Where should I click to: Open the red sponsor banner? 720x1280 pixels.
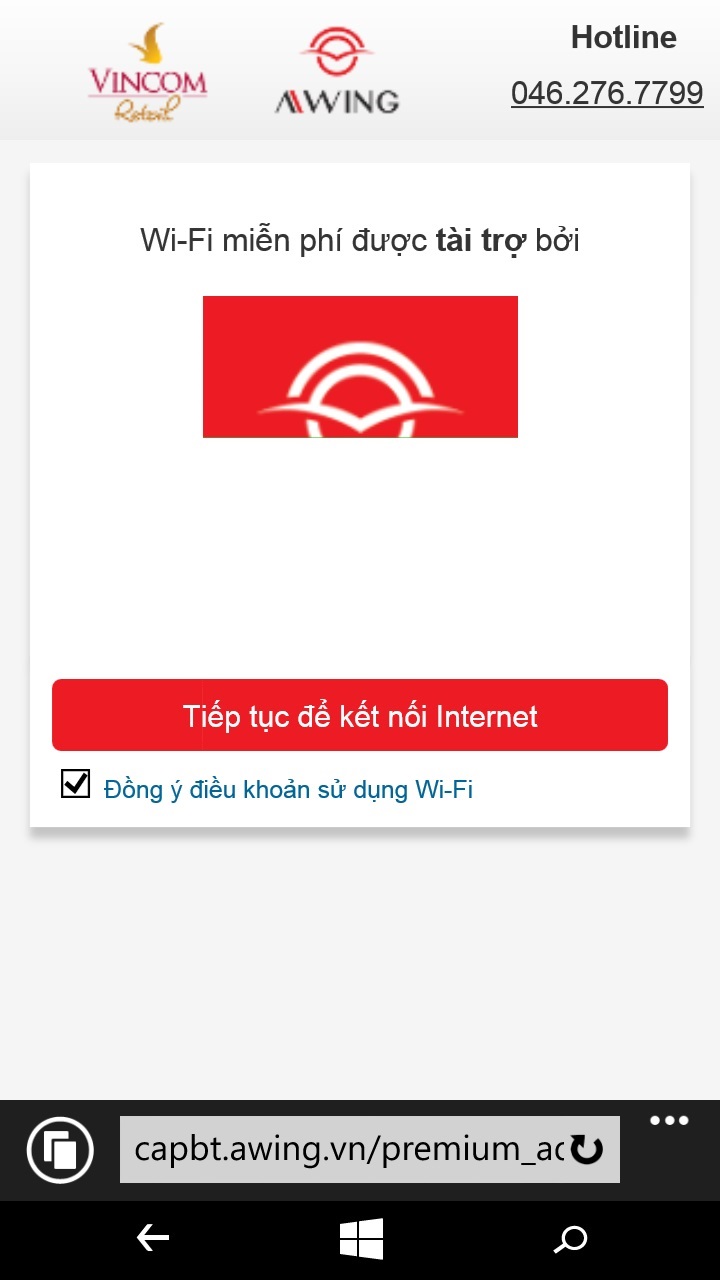(360, 367)
